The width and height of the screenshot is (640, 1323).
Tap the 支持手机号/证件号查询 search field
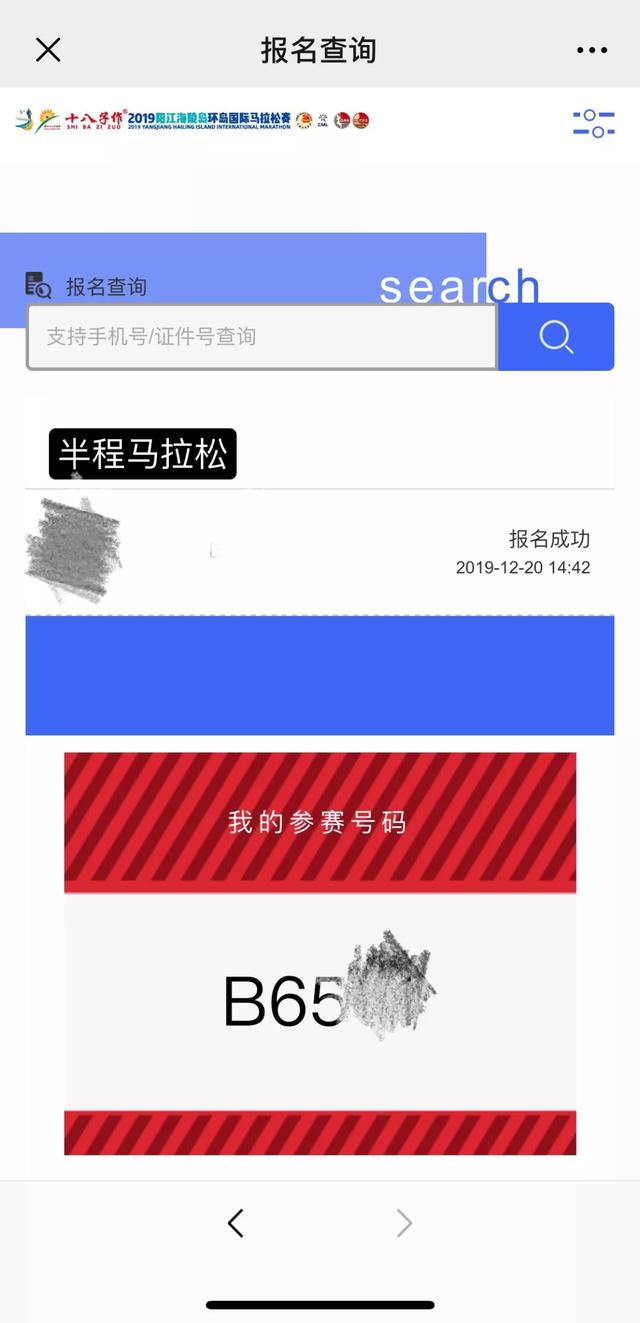261,337
